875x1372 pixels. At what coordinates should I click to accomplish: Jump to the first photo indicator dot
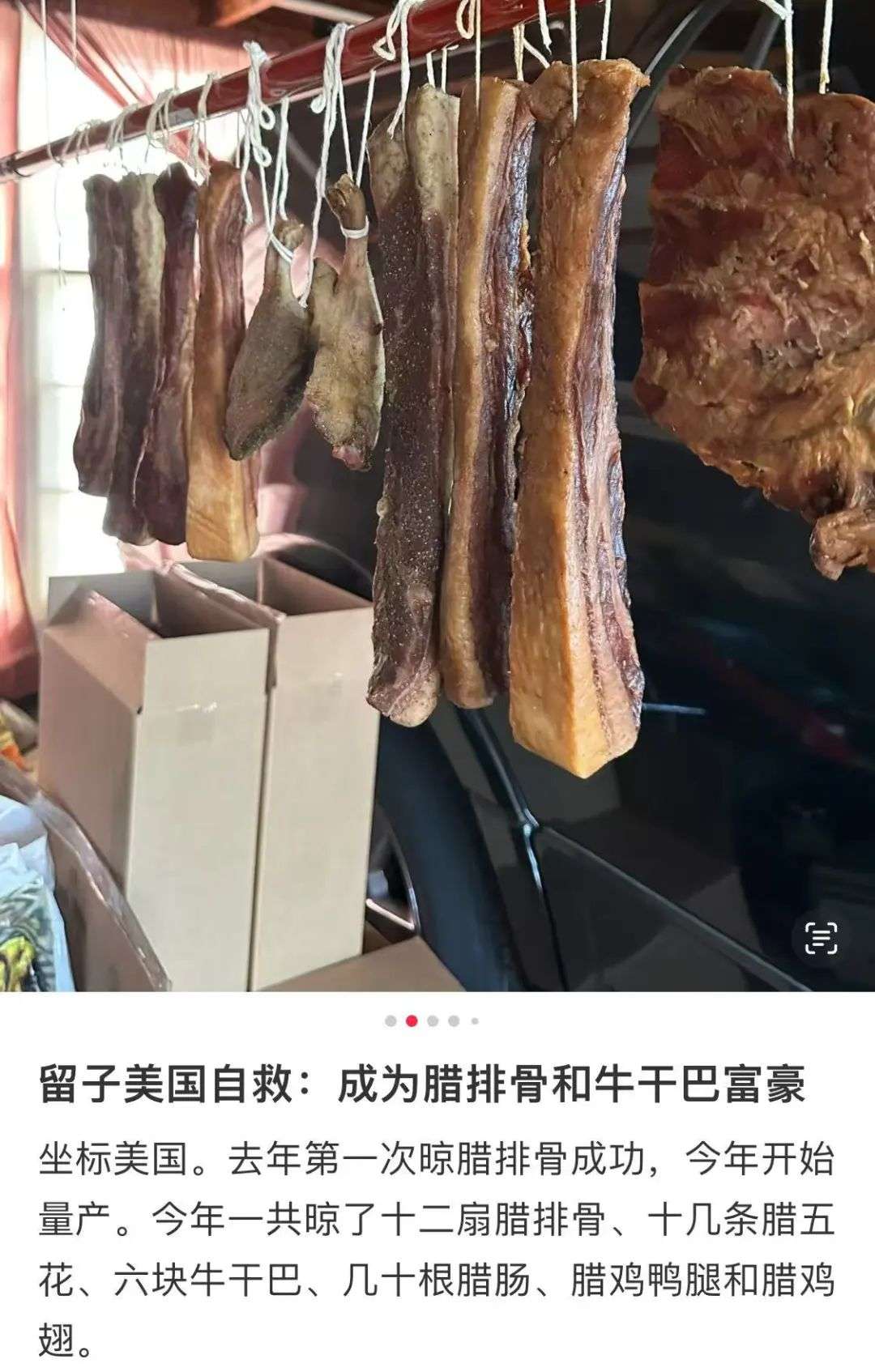pos(391,1021)
